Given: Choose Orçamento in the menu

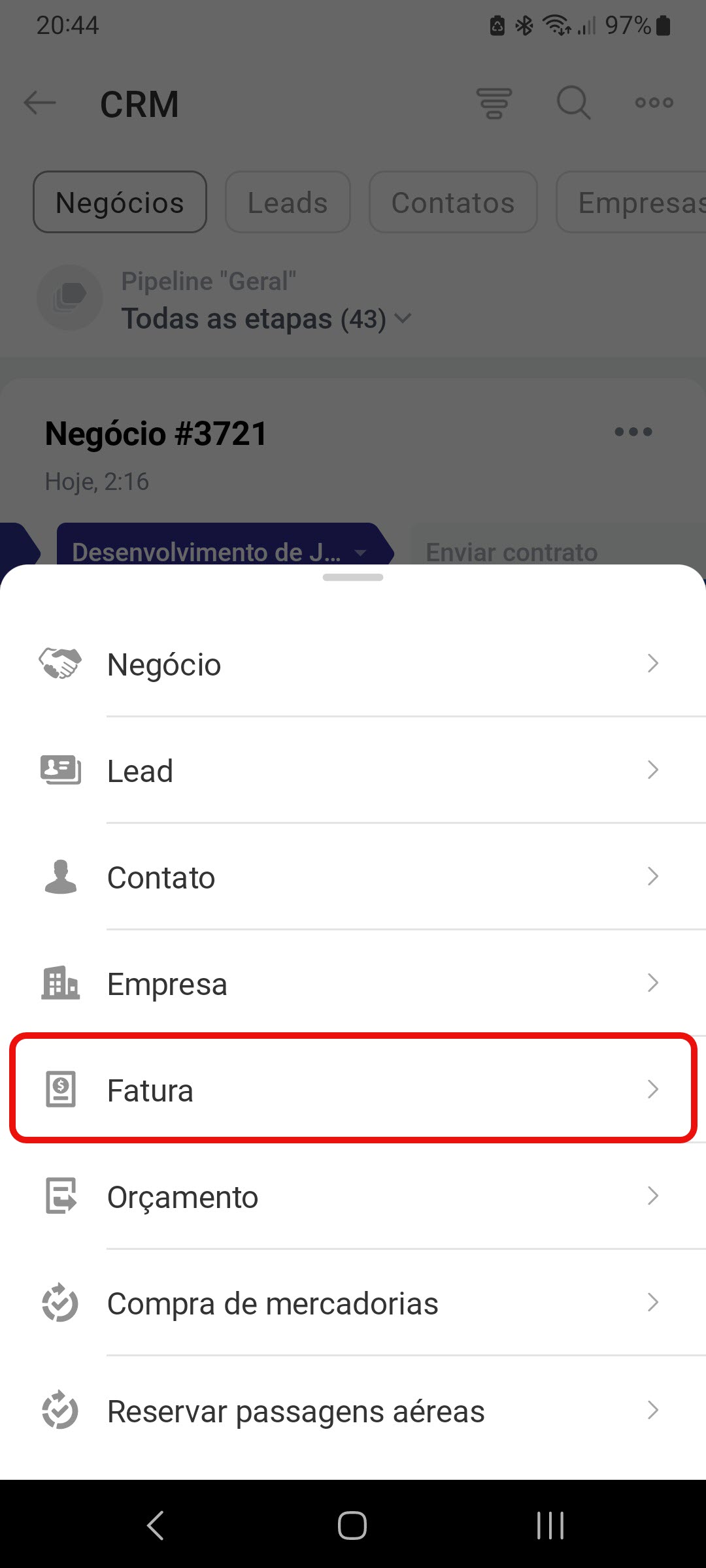Looking at the screenshot, I should [x=353, y=1197].
